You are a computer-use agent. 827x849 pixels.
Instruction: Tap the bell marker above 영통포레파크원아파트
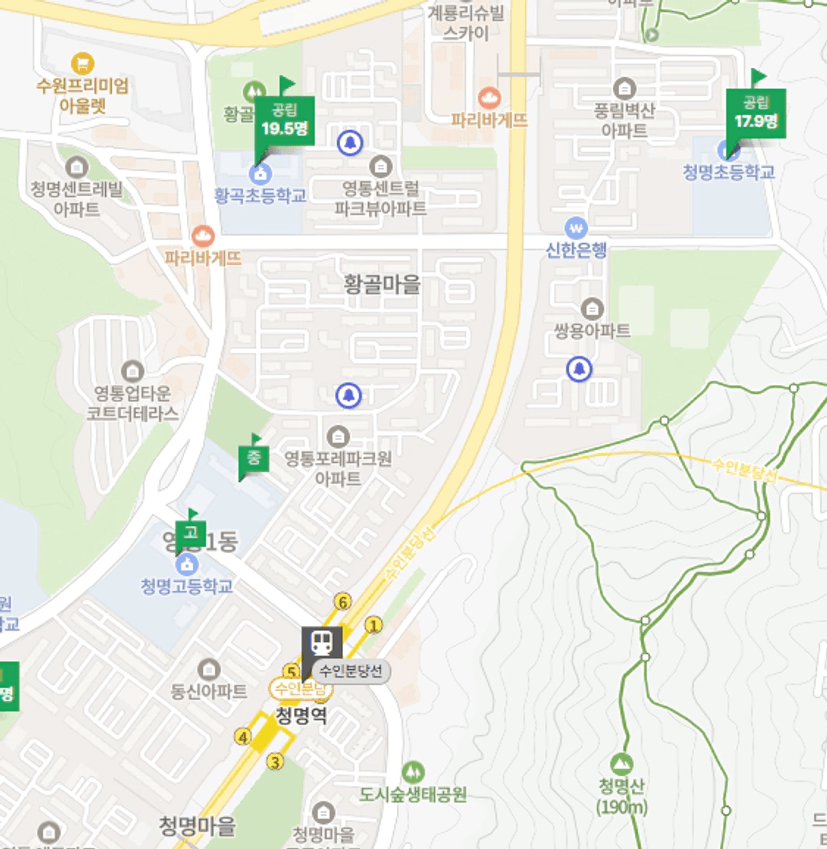(348, 396)
